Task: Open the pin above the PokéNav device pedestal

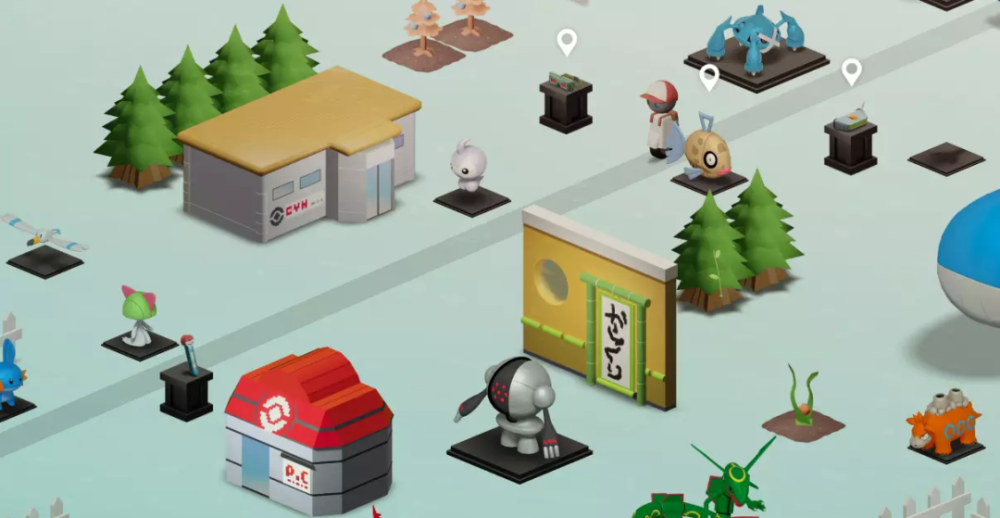Action: point(851,71)
